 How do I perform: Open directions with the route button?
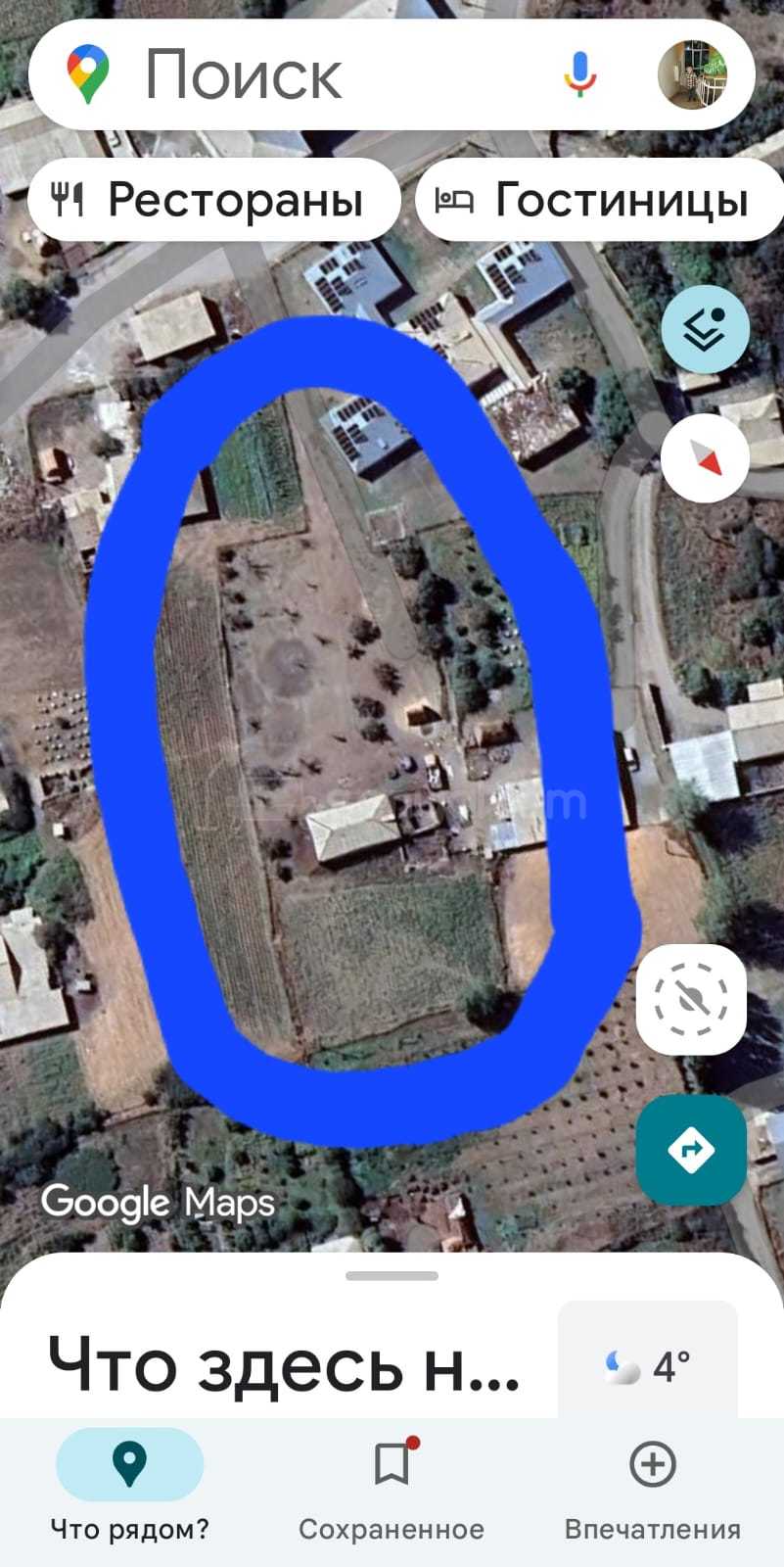[691, 1149]
